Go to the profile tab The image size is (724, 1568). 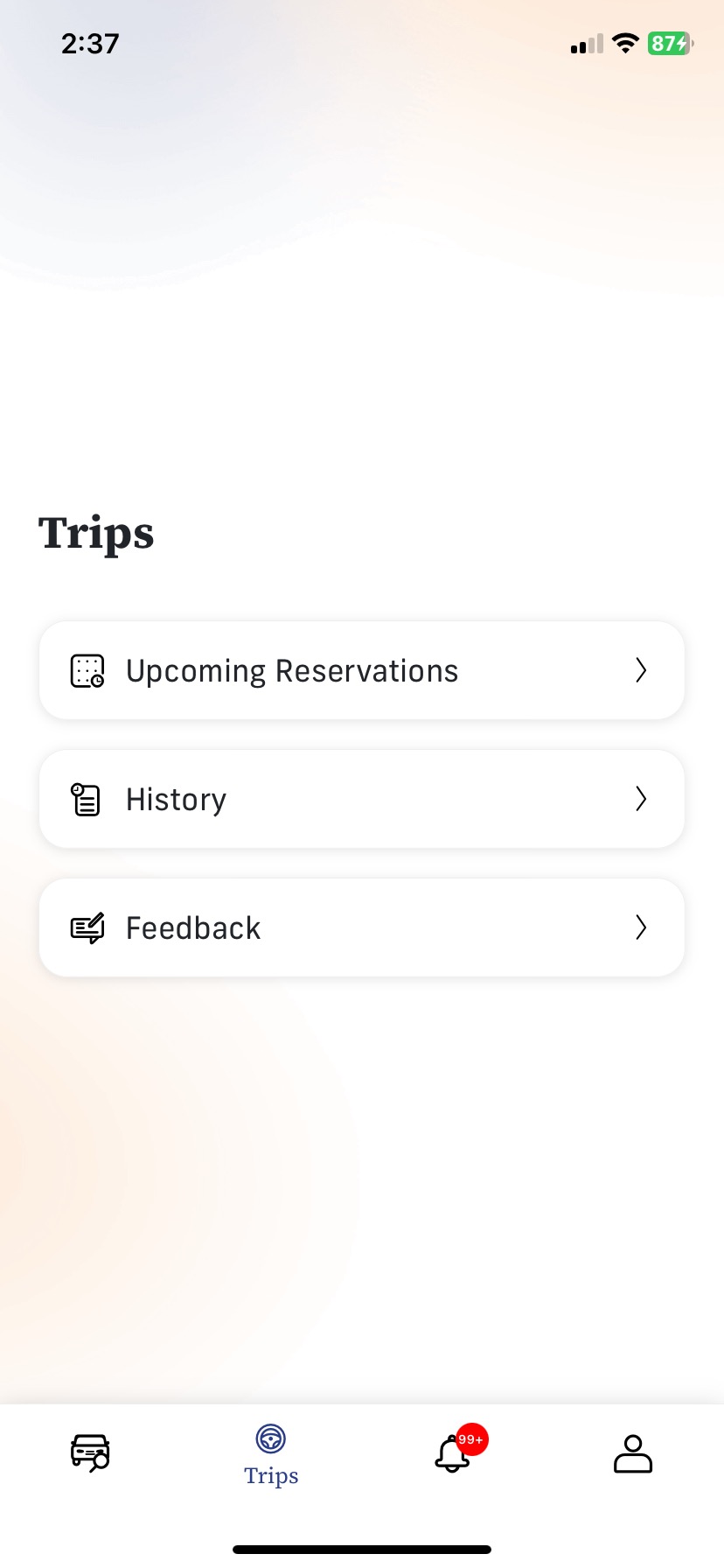(633, 1453)
